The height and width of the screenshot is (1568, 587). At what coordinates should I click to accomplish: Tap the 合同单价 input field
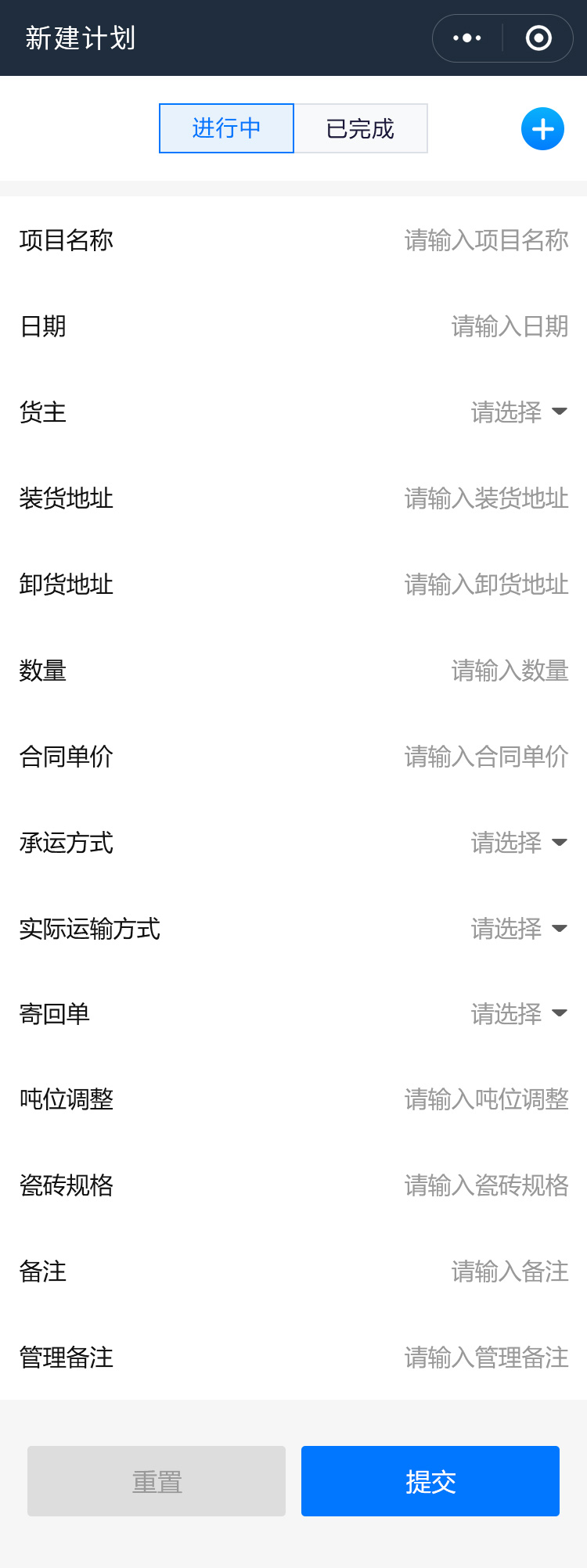coord(485,757)
